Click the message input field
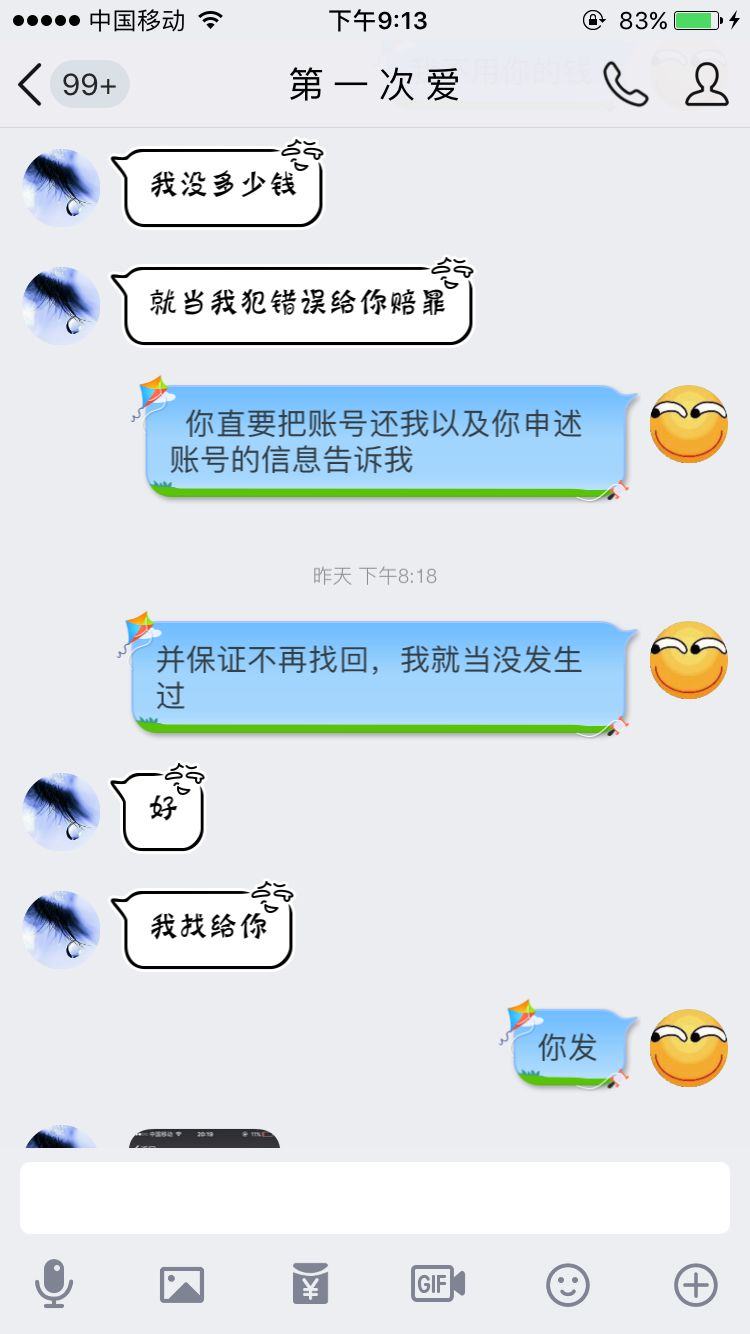Screen dimensions: 750x1334 [375, 1196]
